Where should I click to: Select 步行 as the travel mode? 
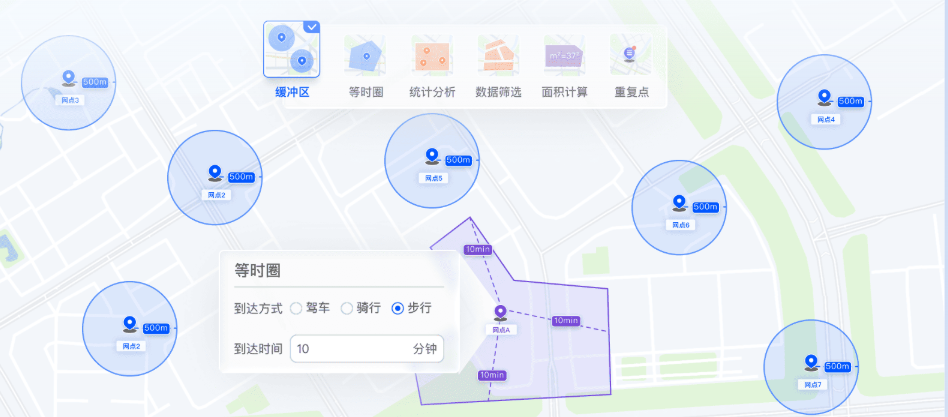[398, 308]
